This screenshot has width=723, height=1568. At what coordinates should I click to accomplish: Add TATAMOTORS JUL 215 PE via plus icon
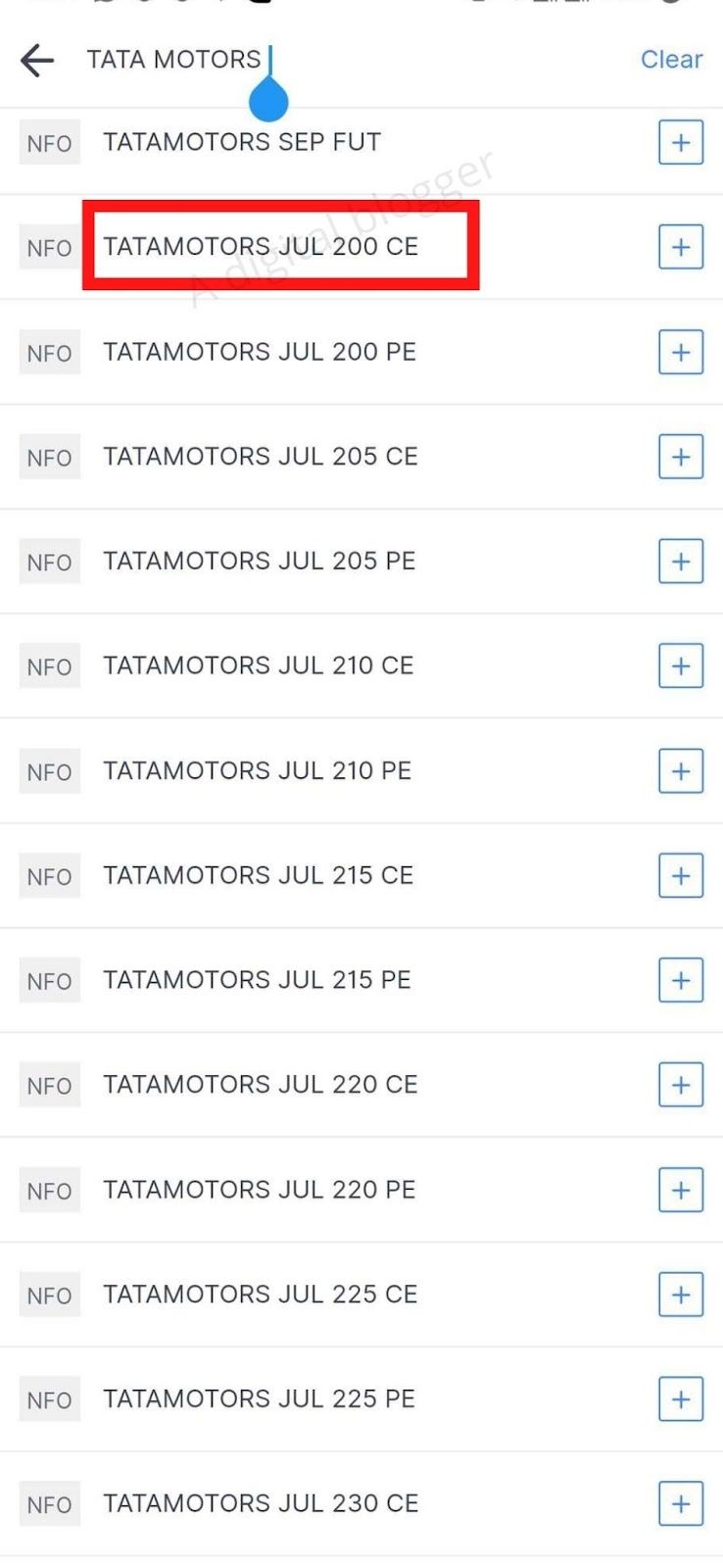(681, 980)
